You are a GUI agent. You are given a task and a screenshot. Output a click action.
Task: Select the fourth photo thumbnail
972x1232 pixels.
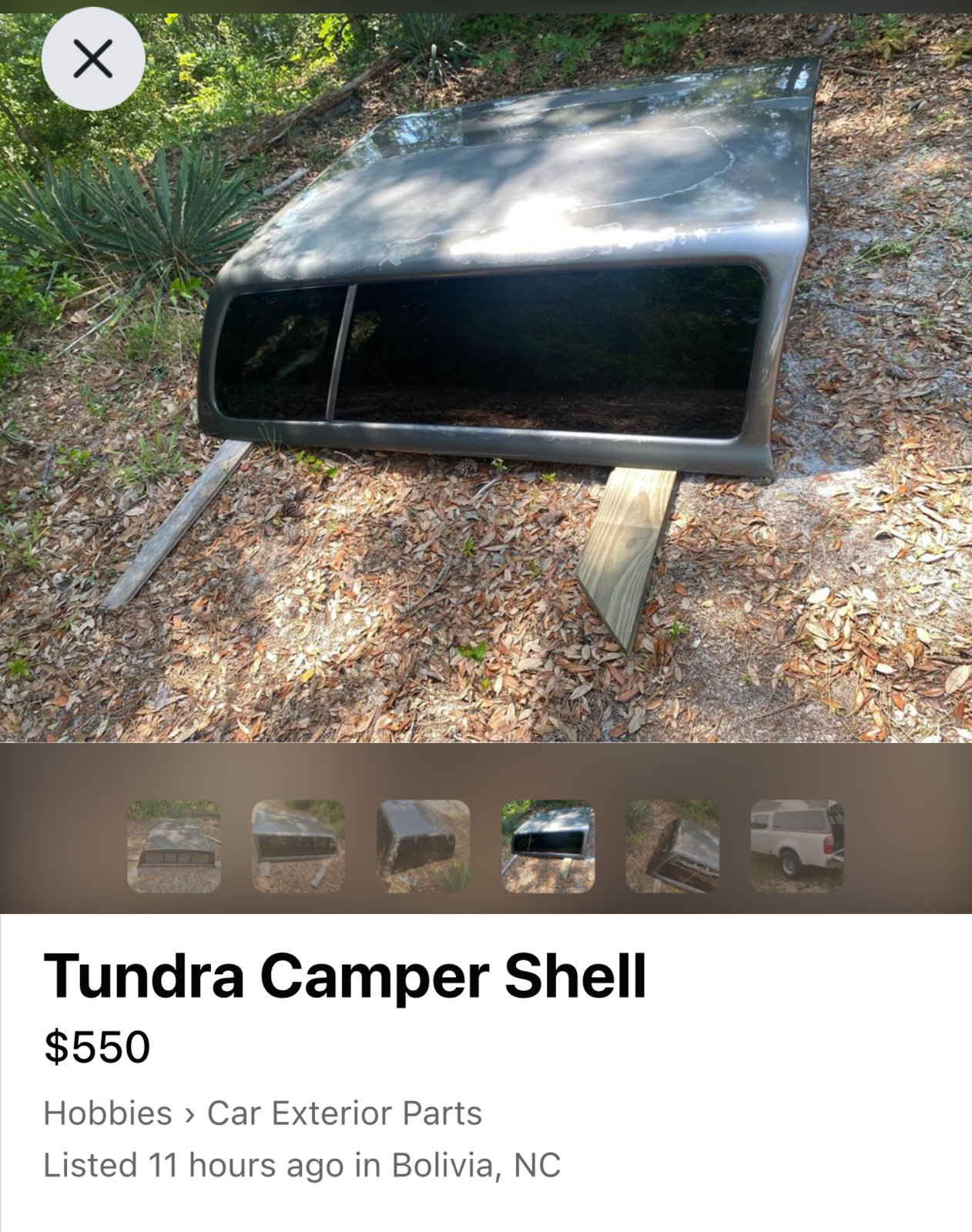pyautogui.click(x=548, y=846)
